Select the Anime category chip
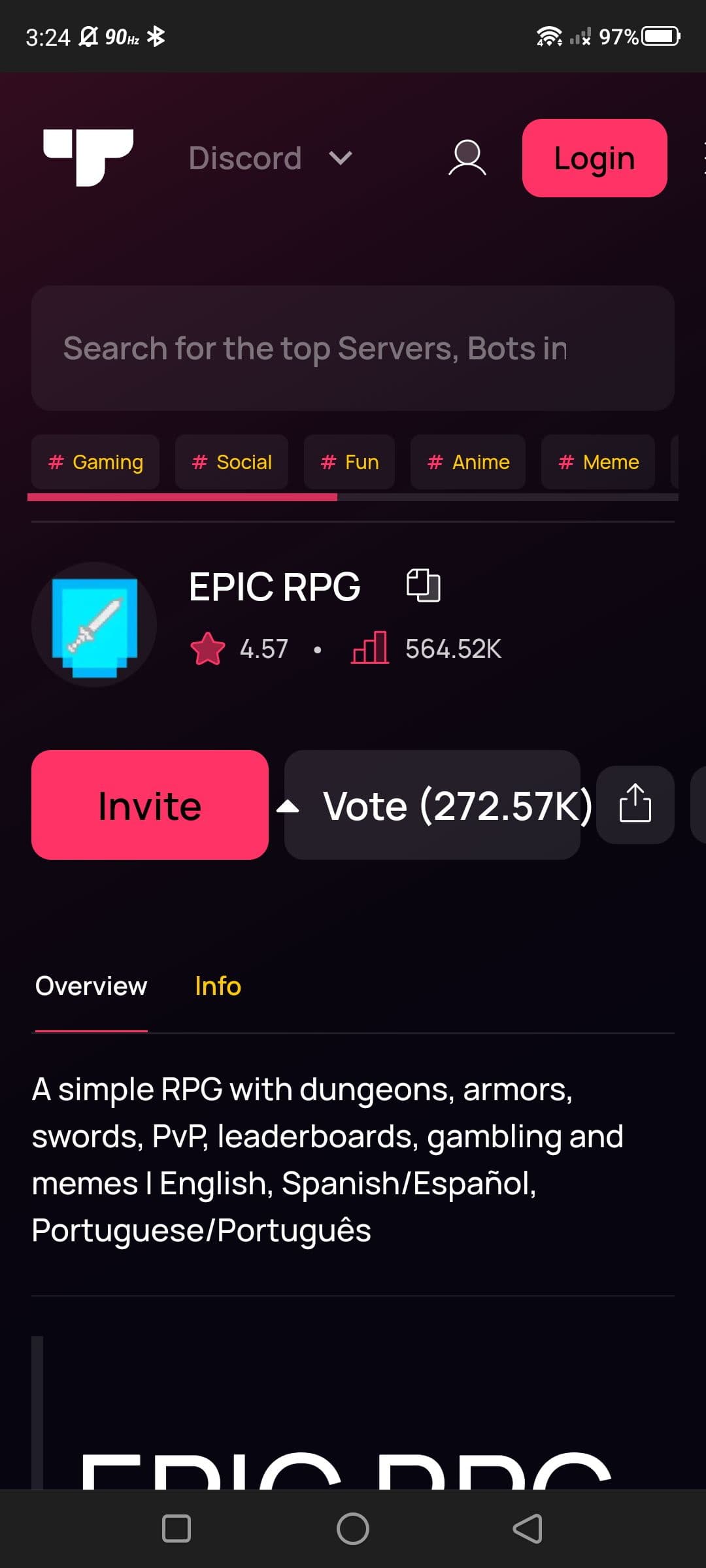706x1568 pixels. pyautogui.click(x=467, y=462)
